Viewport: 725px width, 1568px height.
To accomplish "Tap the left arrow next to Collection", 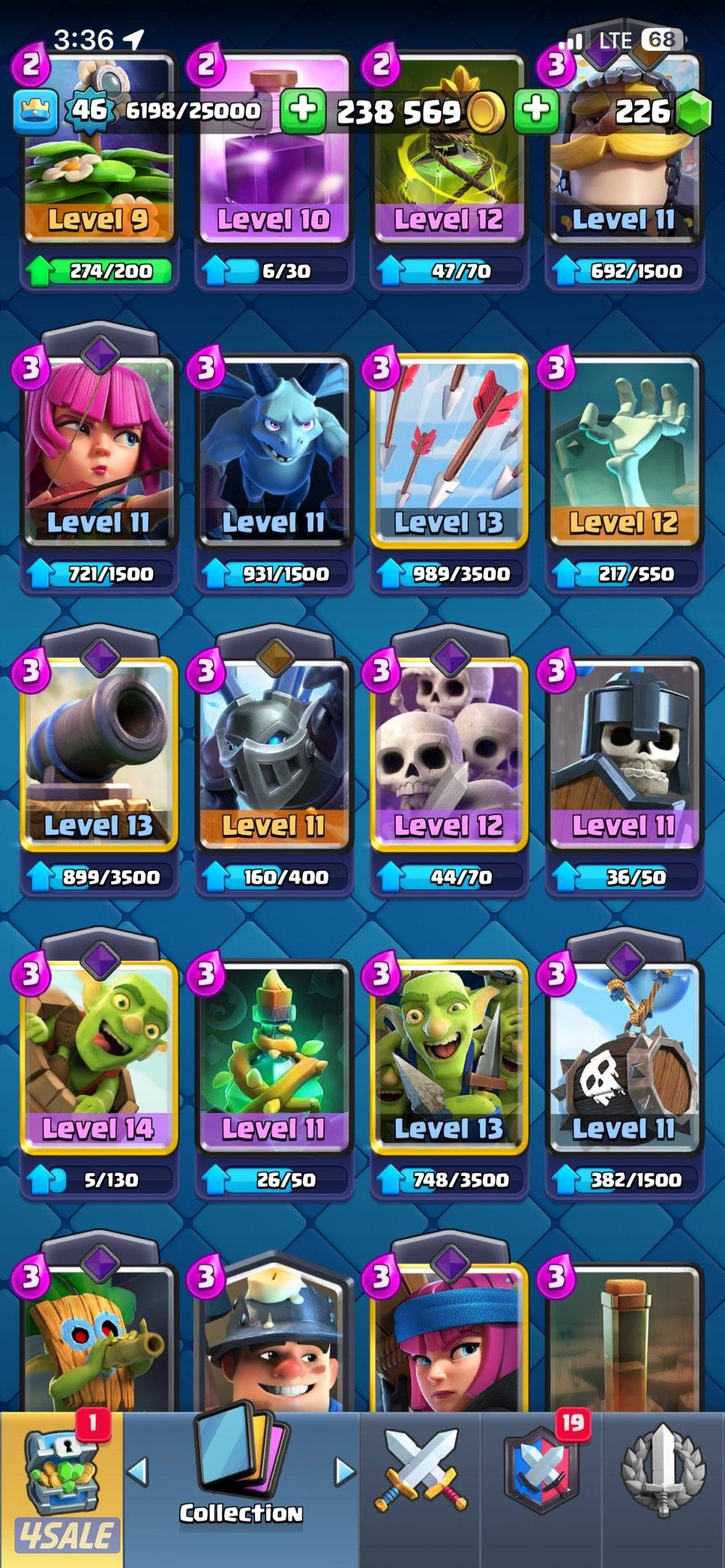I will coord(137,1472).
